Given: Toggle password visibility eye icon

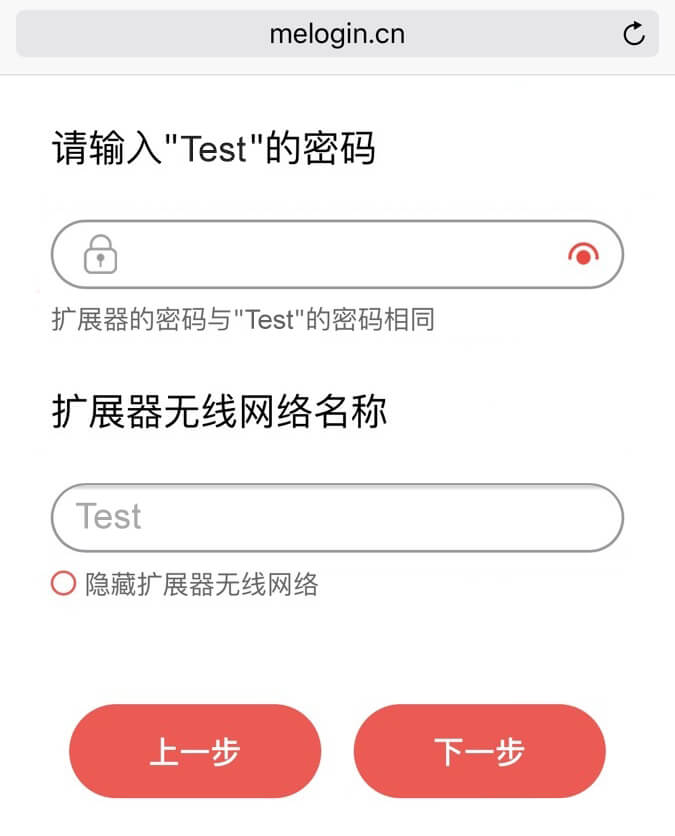Looking at the screenshot, I should coord(583,255).
